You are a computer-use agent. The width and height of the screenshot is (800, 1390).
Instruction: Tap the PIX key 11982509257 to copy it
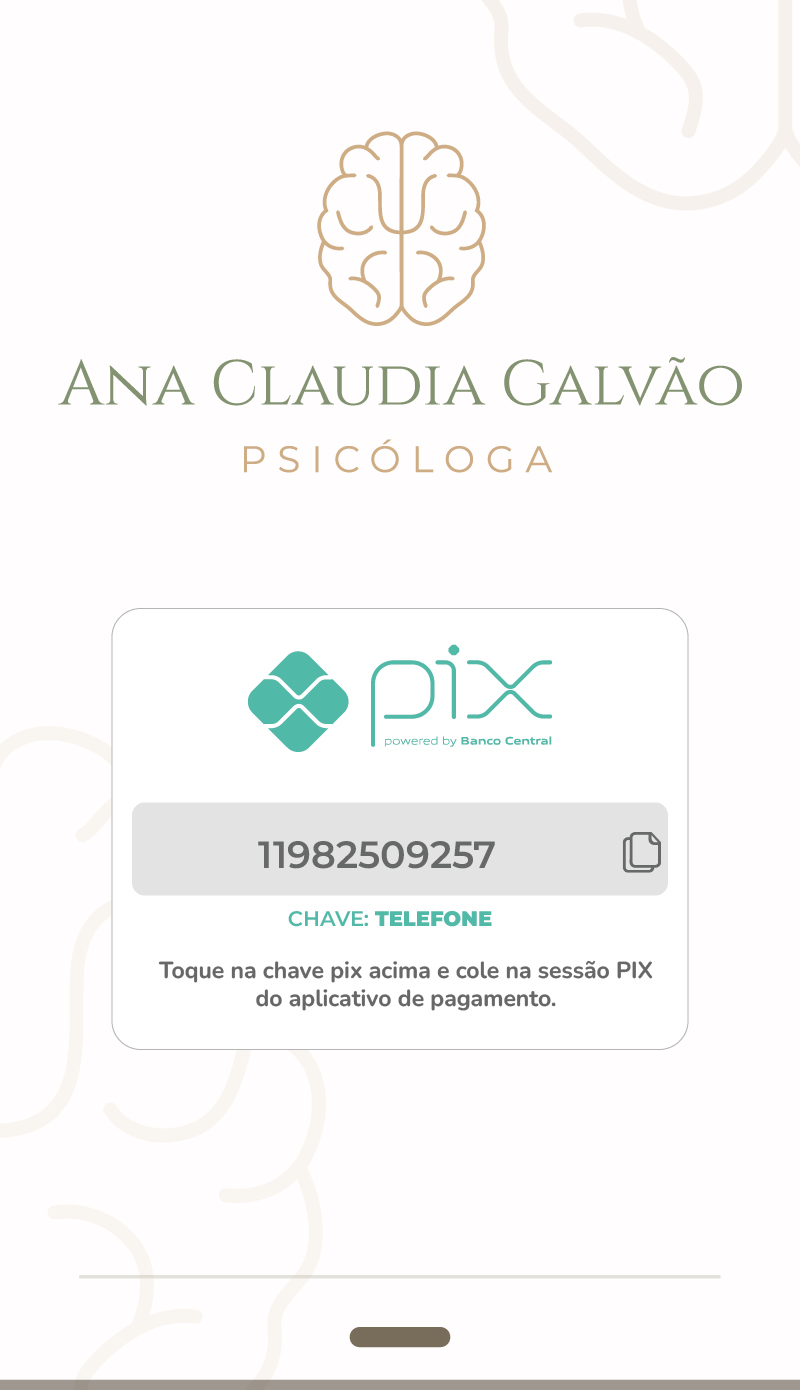(377, 855)
